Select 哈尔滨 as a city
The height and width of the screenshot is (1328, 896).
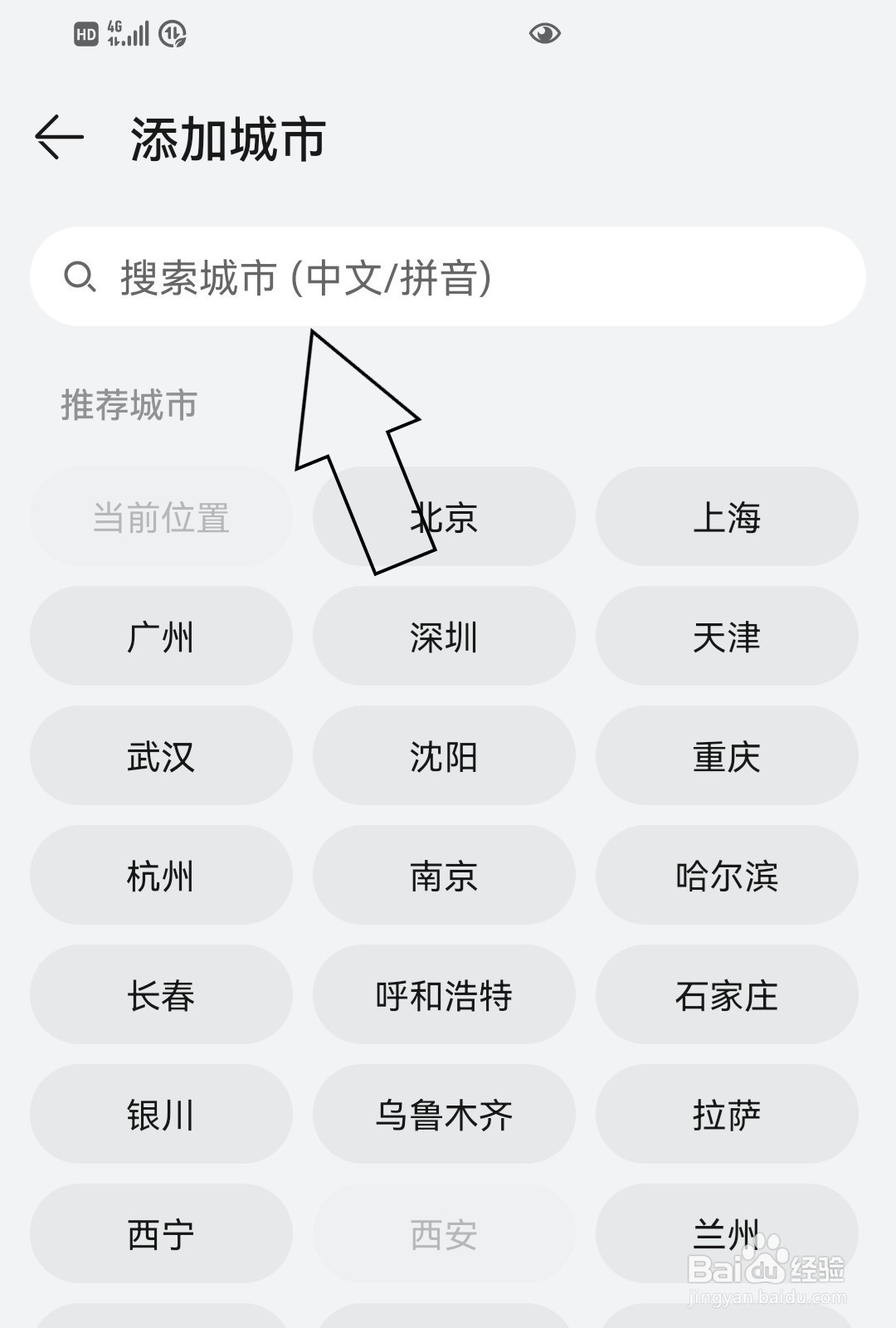pos(726,876)
